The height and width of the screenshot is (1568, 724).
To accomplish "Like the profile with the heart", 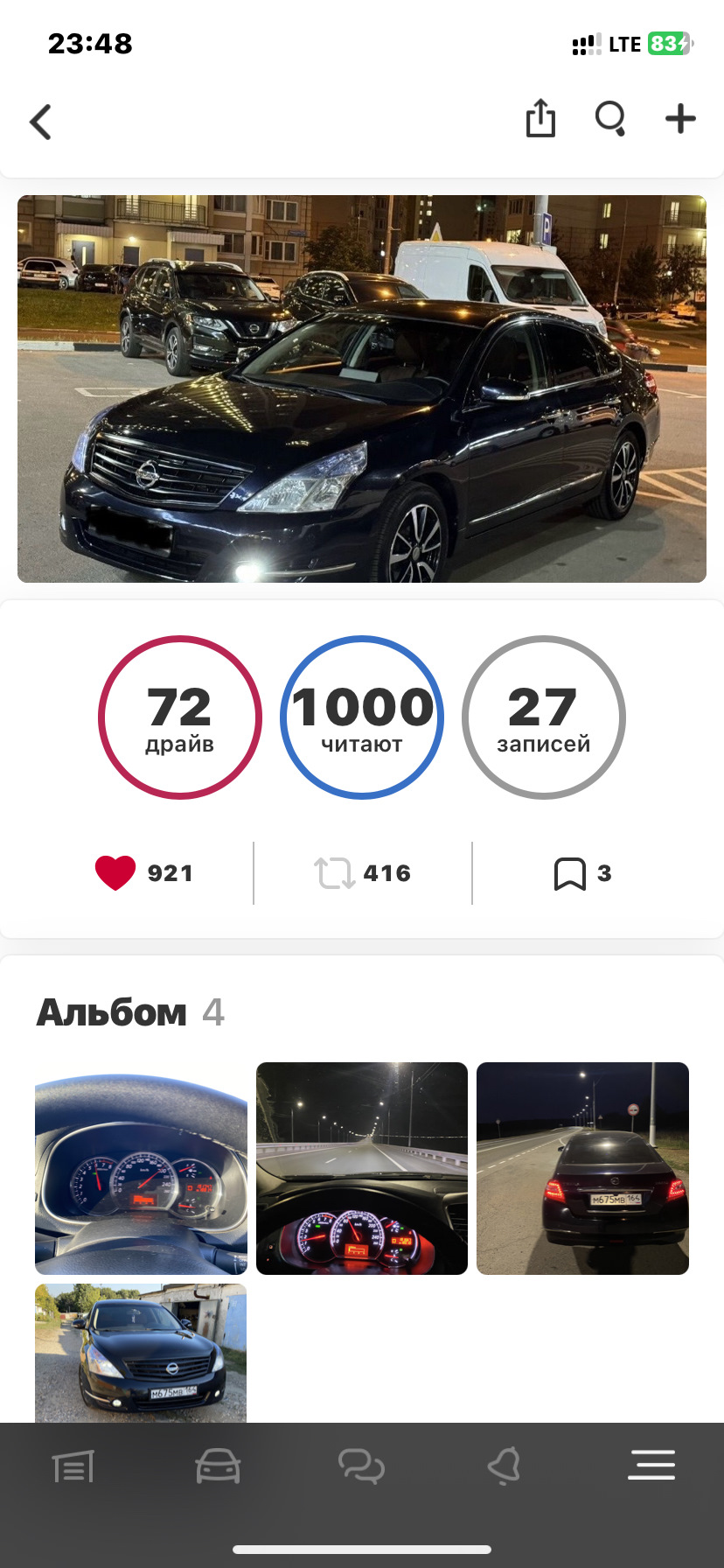I will 115,871.
